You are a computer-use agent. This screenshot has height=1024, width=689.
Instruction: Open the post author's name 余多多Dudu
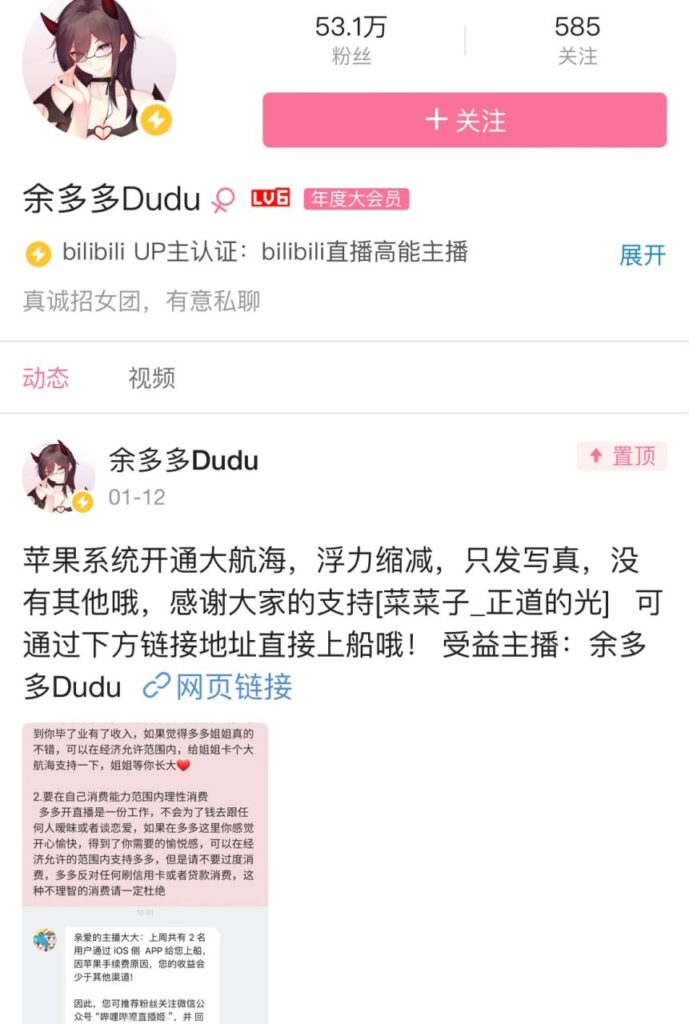tap(183, 460)
